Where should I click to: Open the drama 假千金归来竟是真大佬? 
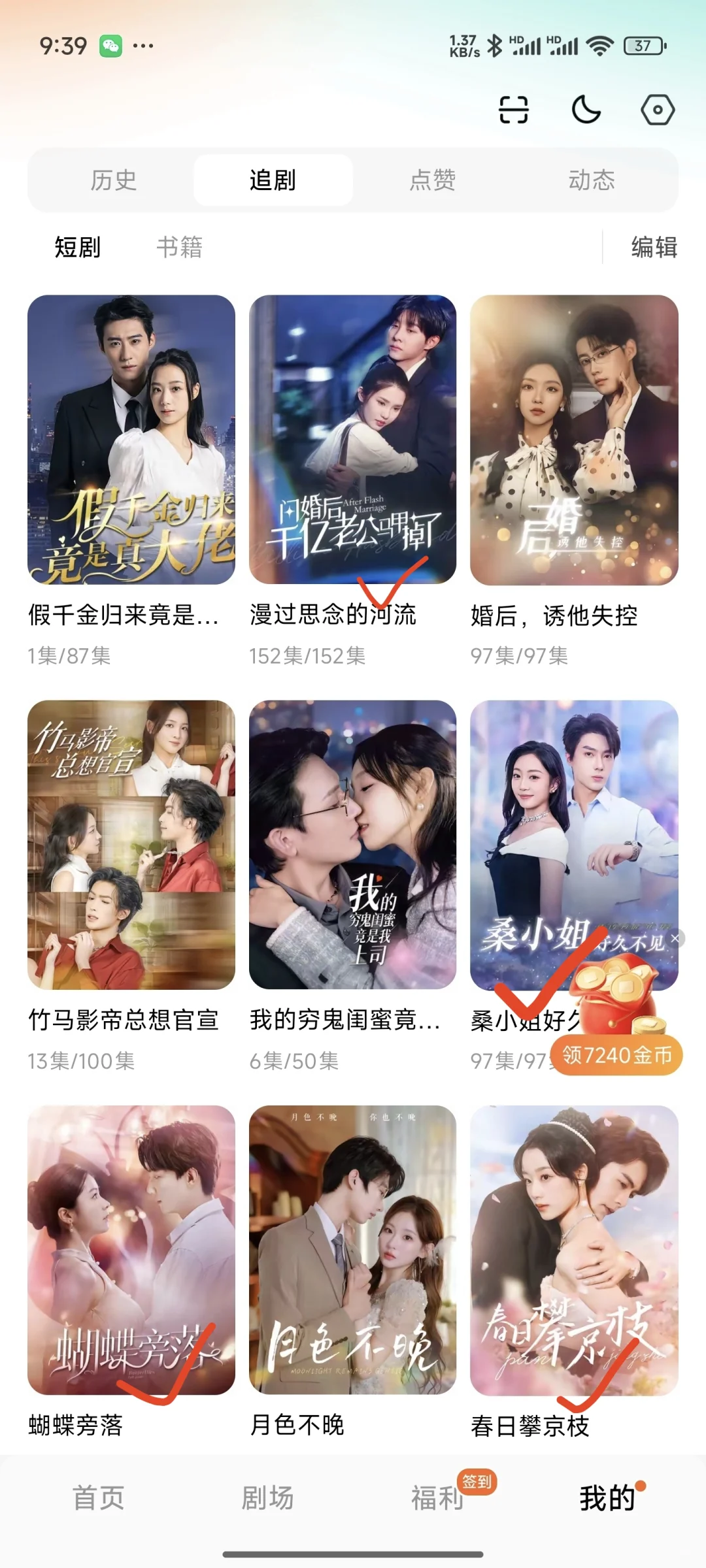coord(131,440)
